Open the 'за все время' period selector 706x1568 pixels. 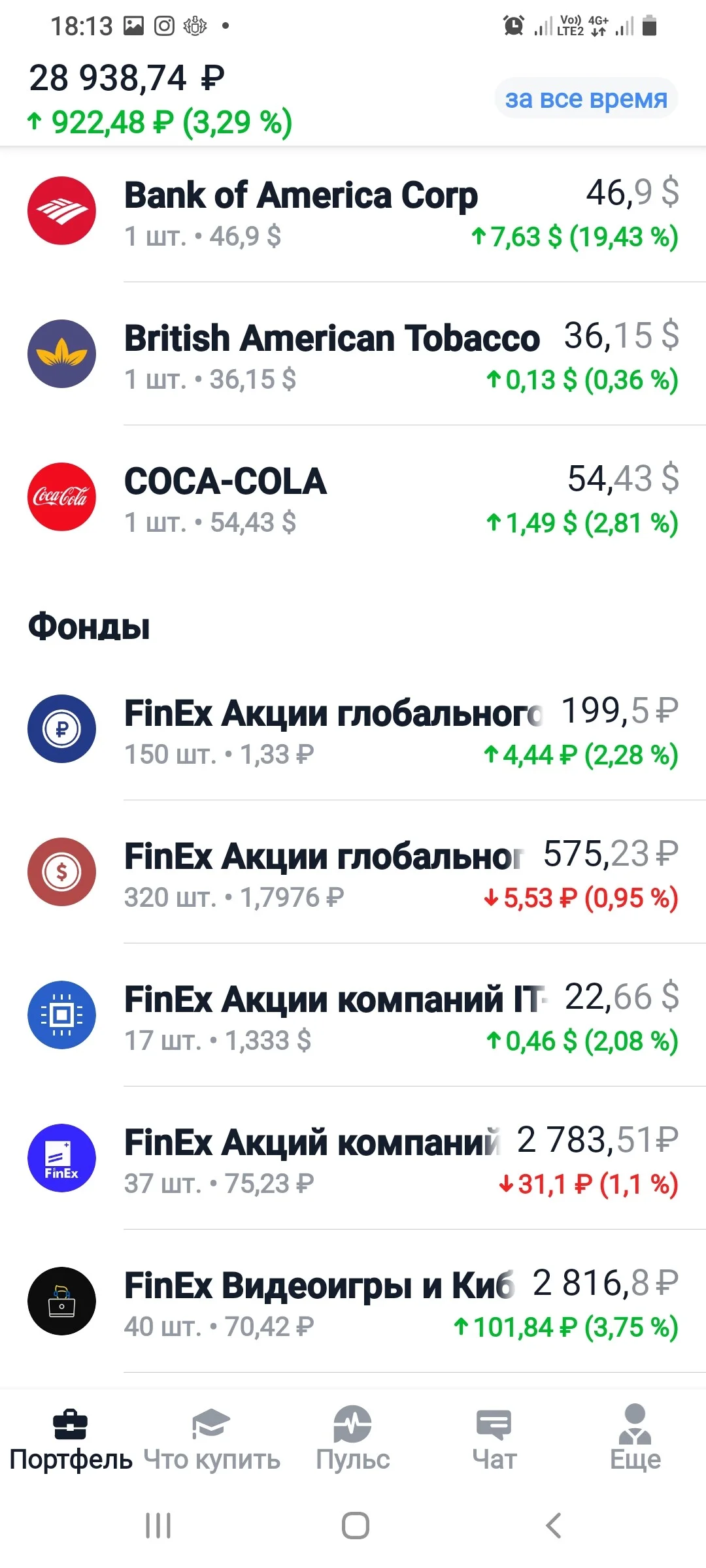586,99
